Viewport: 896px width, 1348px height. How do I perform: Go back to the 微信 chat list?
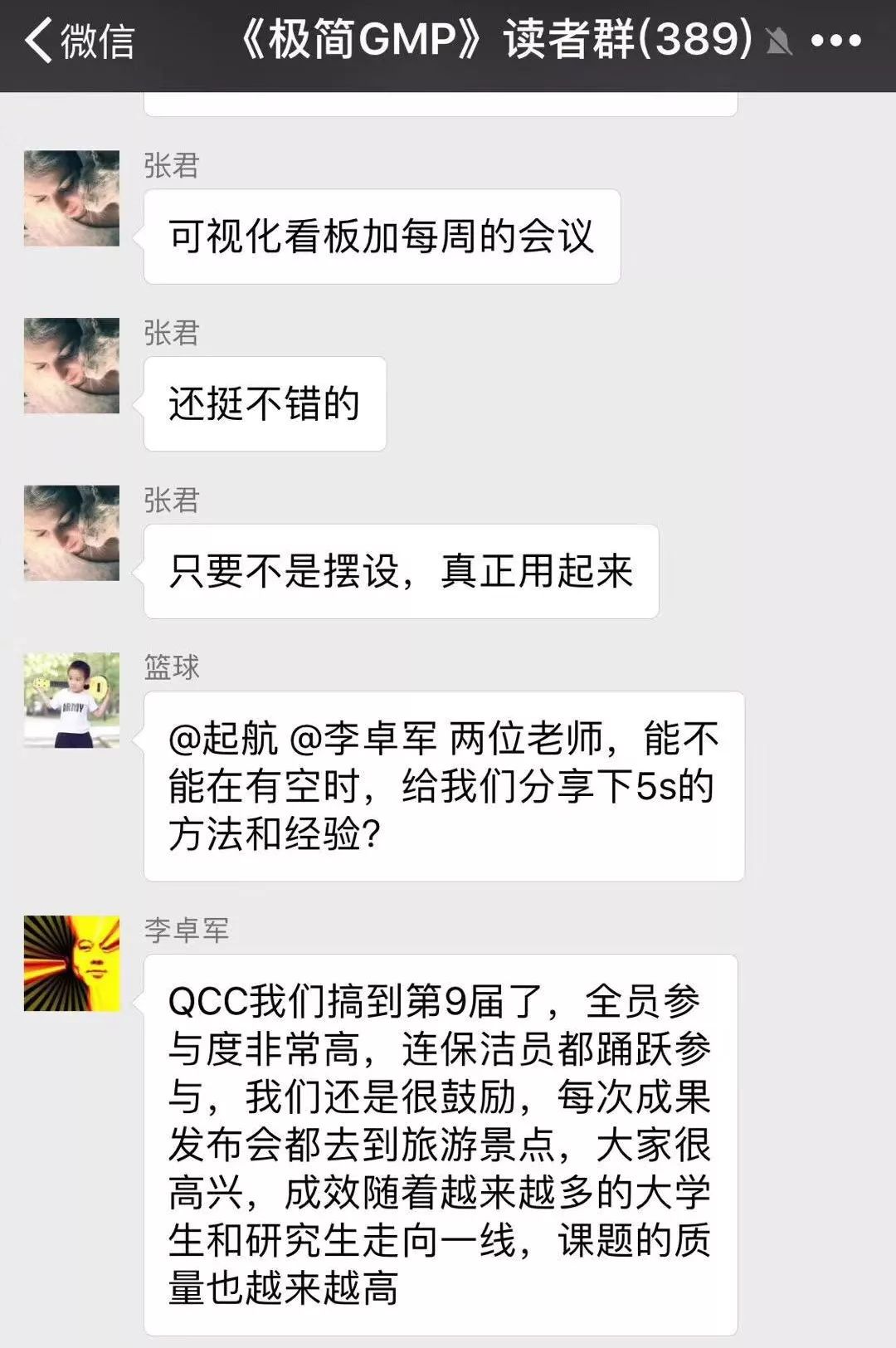[x=79, y=41]
